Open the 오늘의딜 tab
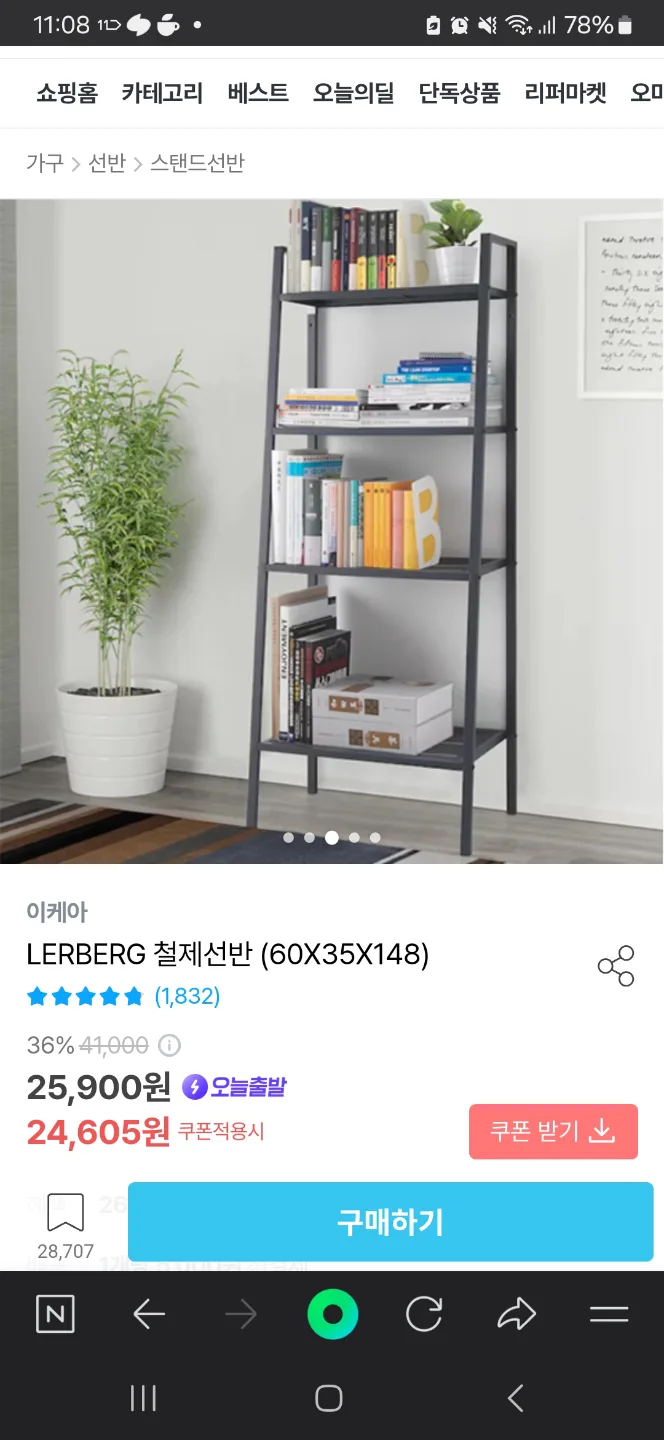The width and height of the screenshot is (664, 1440). pos(353,93)
